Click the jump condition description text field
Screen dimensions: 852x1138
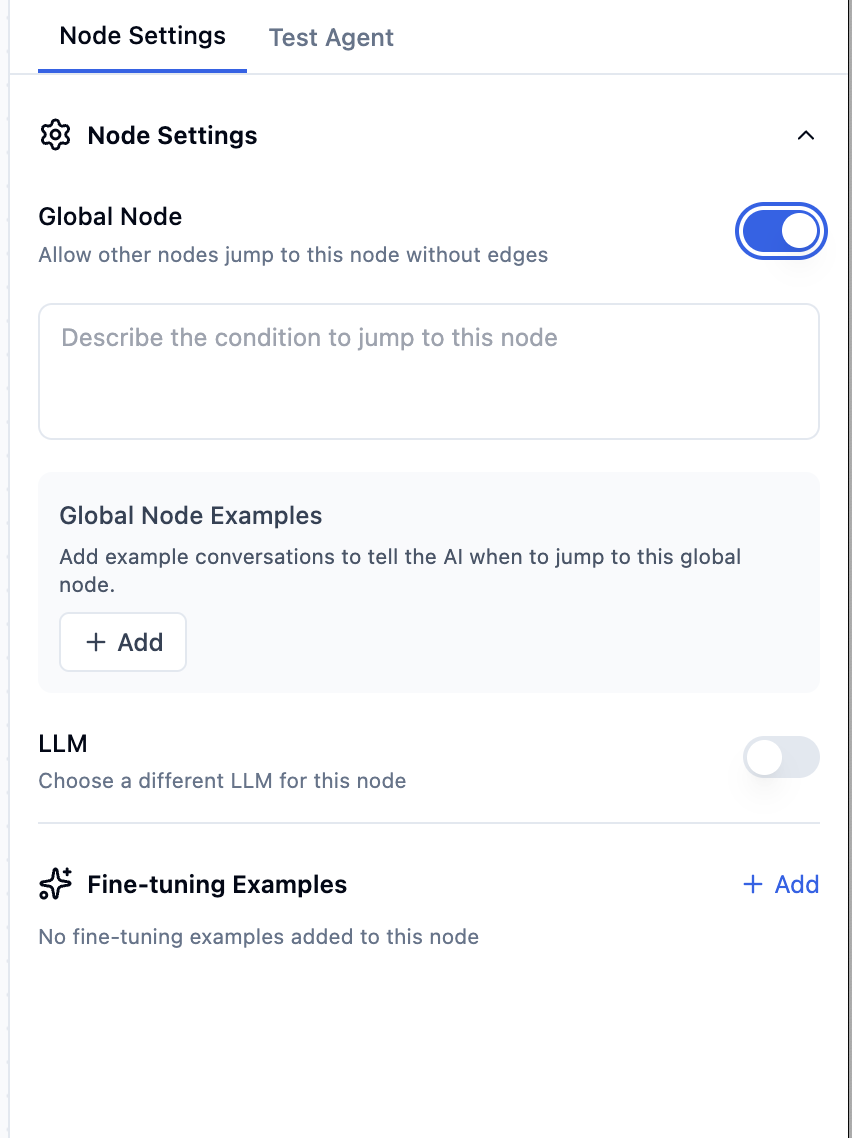point(428,370)
